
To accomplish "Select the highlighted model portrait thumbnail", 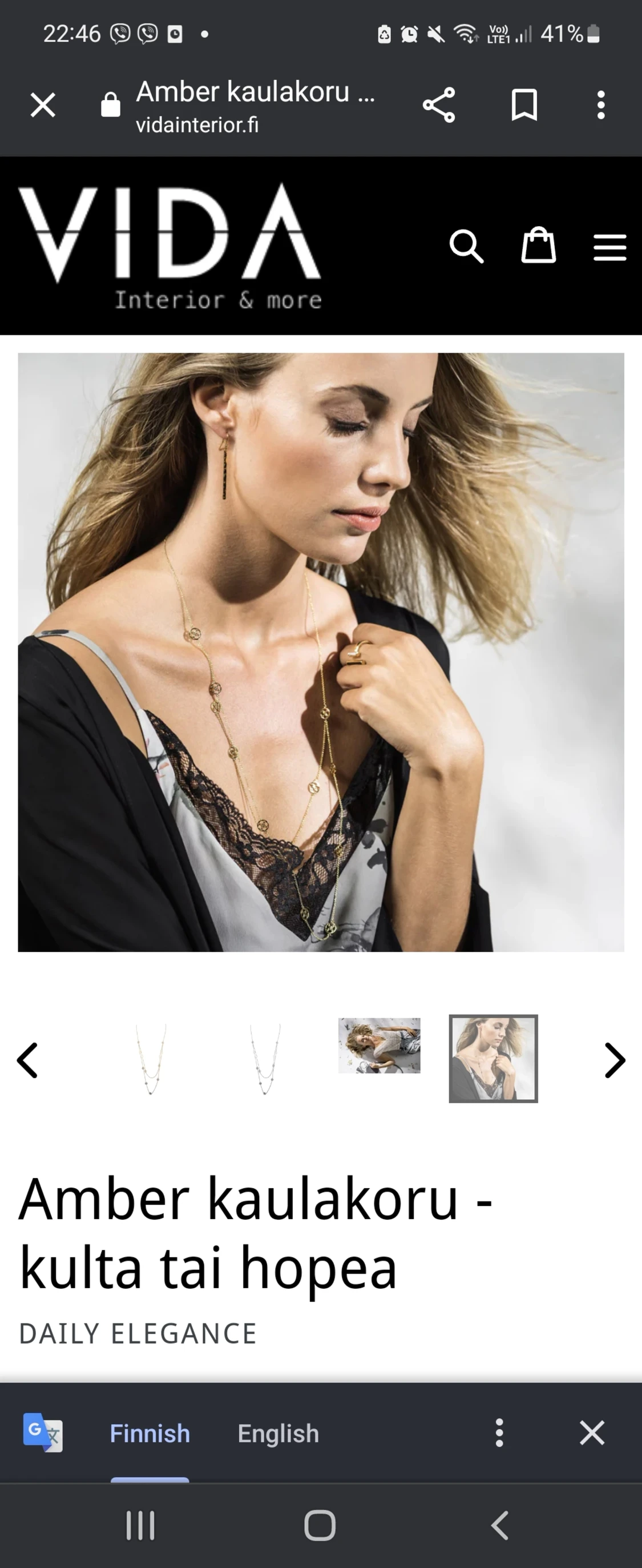I will (x=493, y=1059).
